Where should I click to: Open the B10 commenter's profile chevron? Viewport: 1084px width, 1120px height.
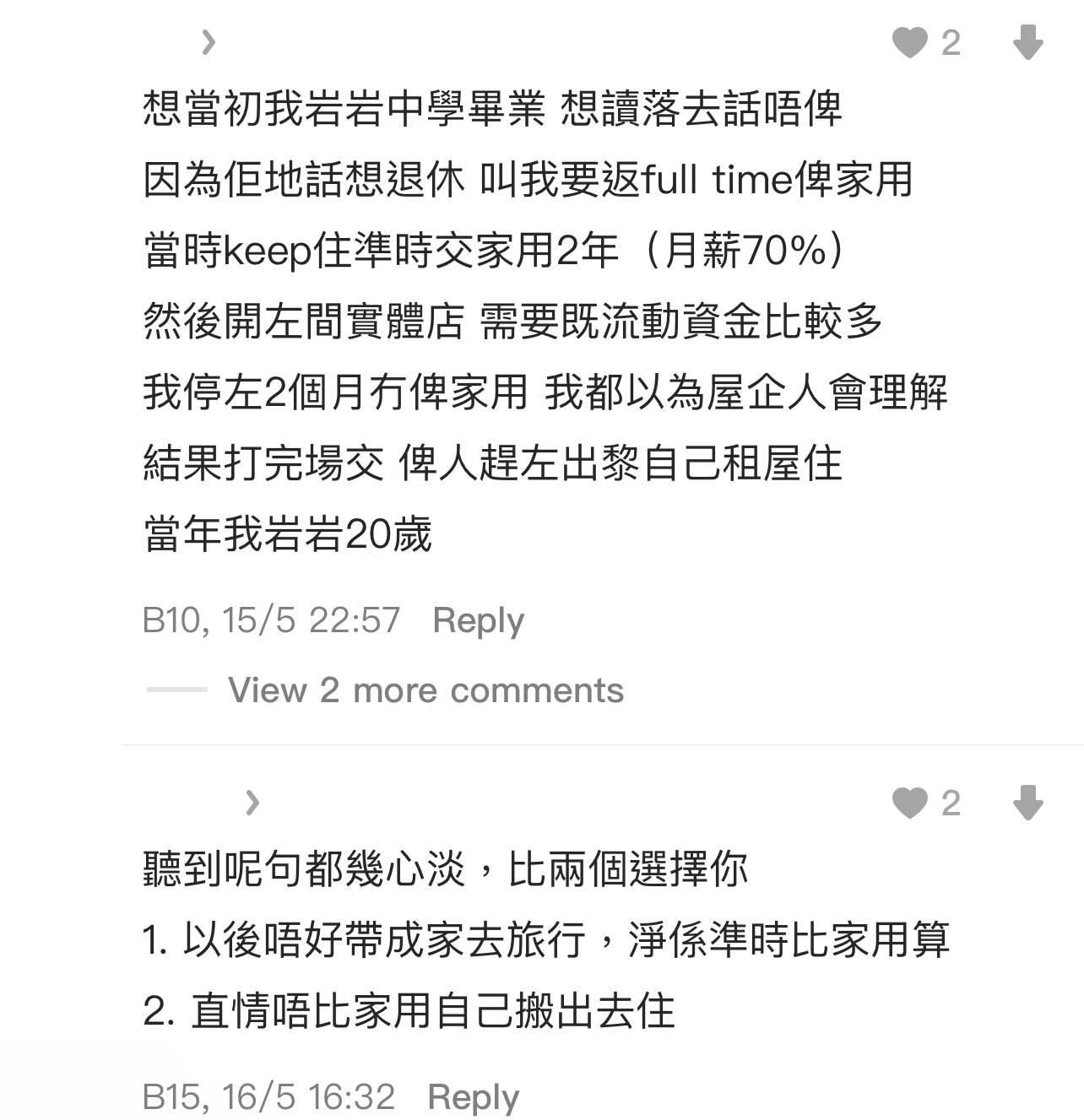[209, 42]
